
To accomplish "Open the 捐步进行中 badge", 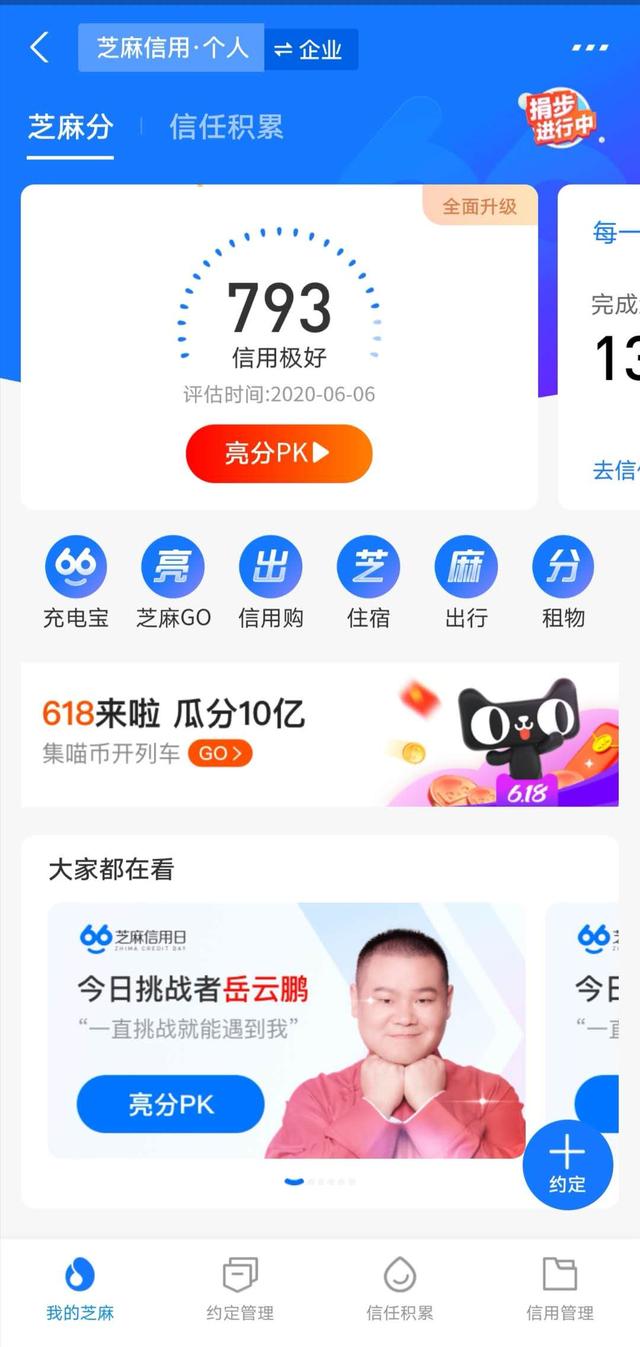I will click(563, 120).
